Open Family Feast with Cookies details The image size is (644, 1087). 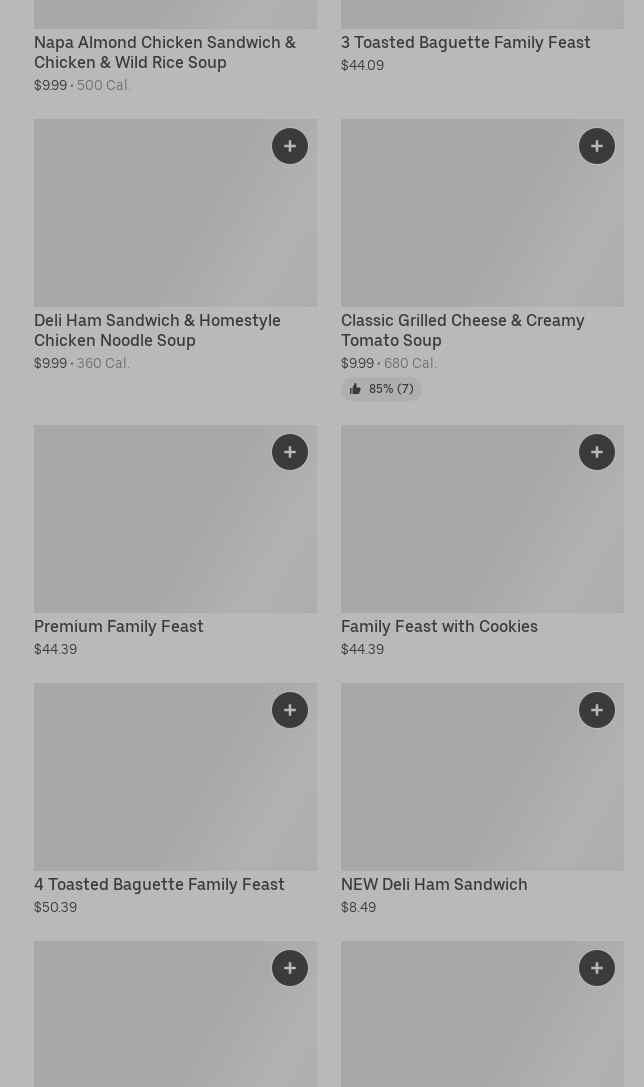coord(439,627)
